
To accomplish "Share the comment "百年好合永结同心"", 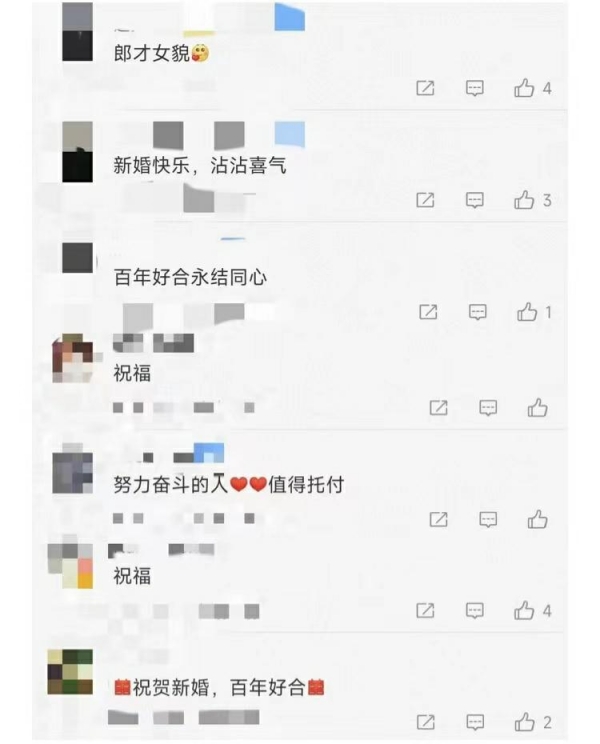I will (428, 312).
